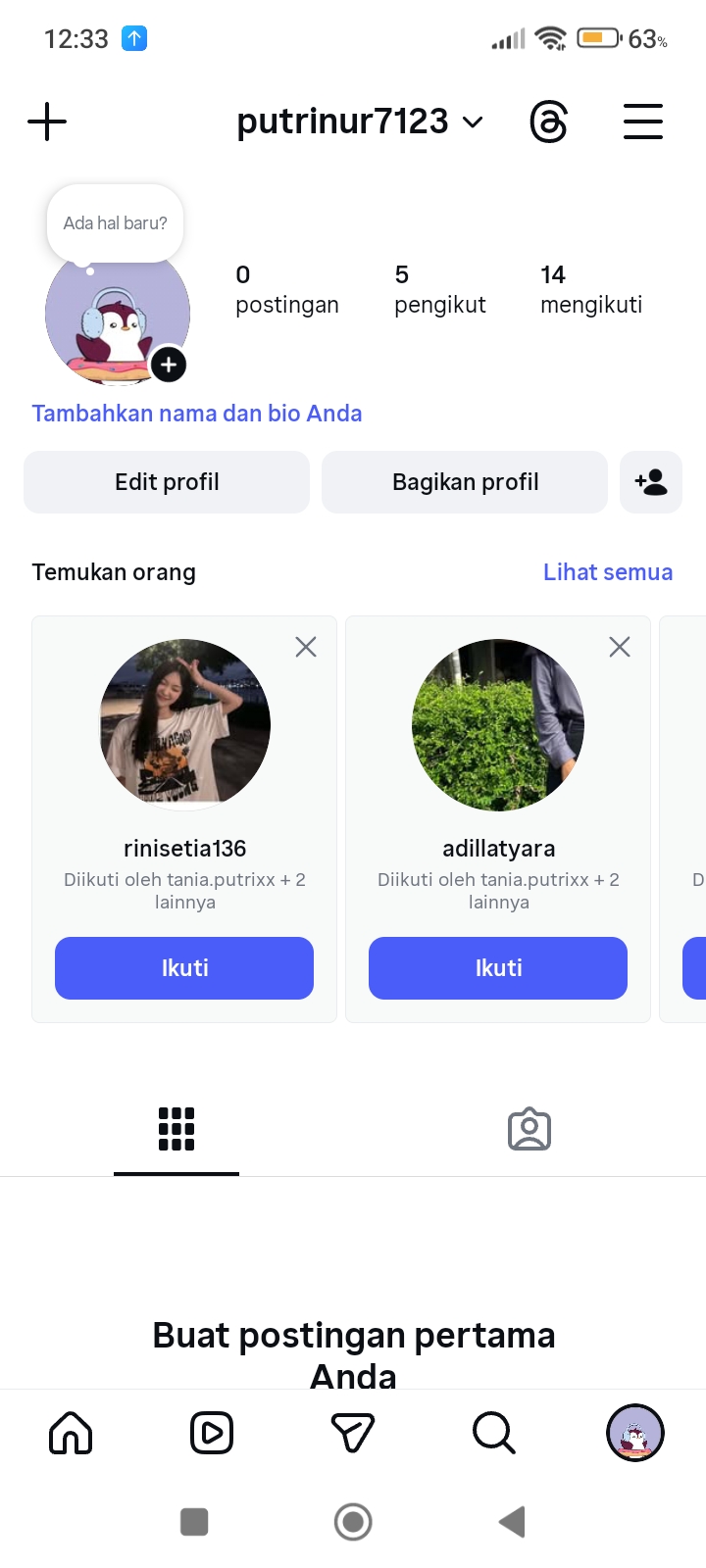Switch to the tagged photos tab
Screen dimensions: 706x1568
click(x=529, y=1130)
